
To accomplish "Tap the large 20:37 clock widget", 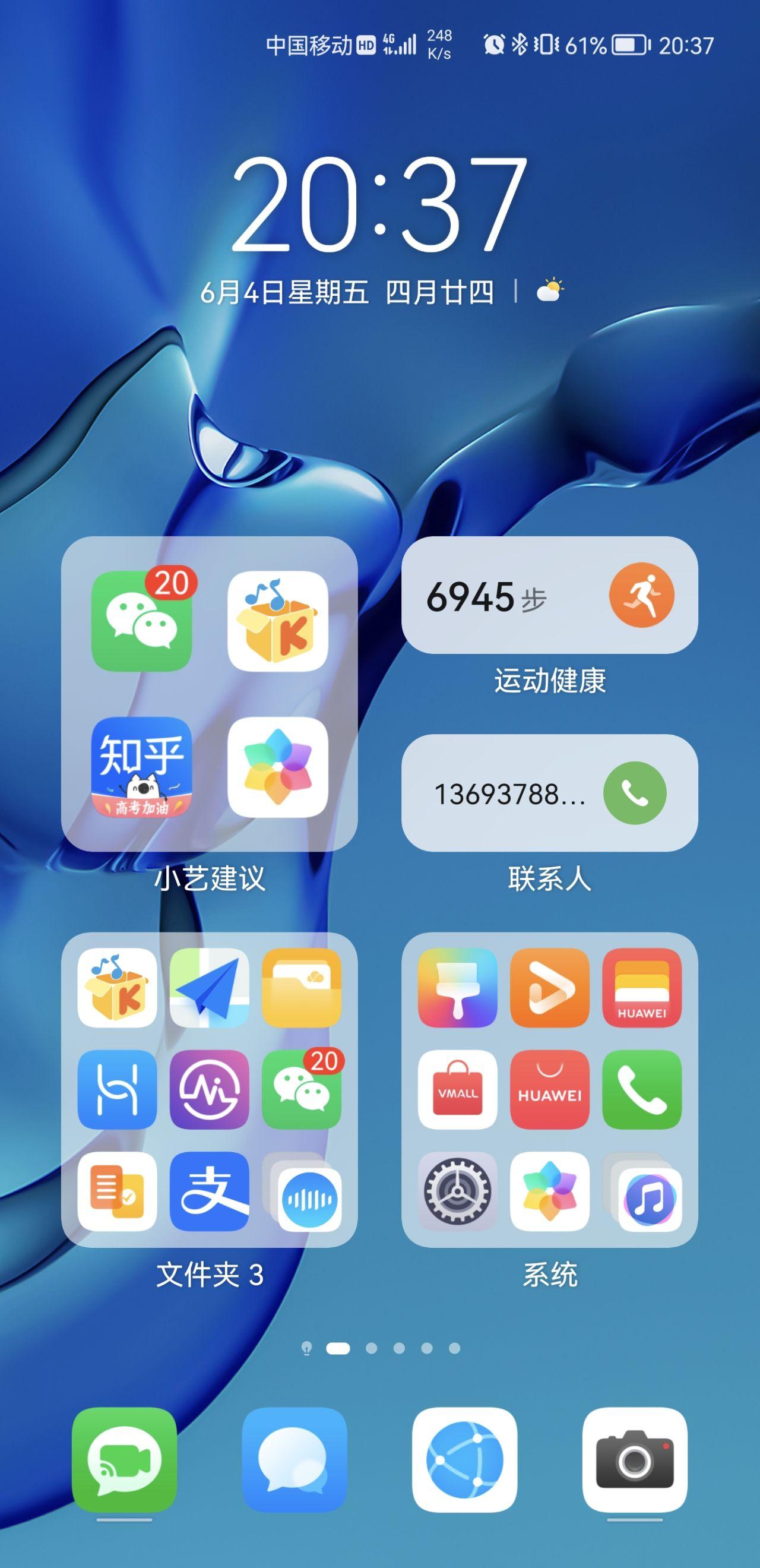I will click(x=379, y=204).
